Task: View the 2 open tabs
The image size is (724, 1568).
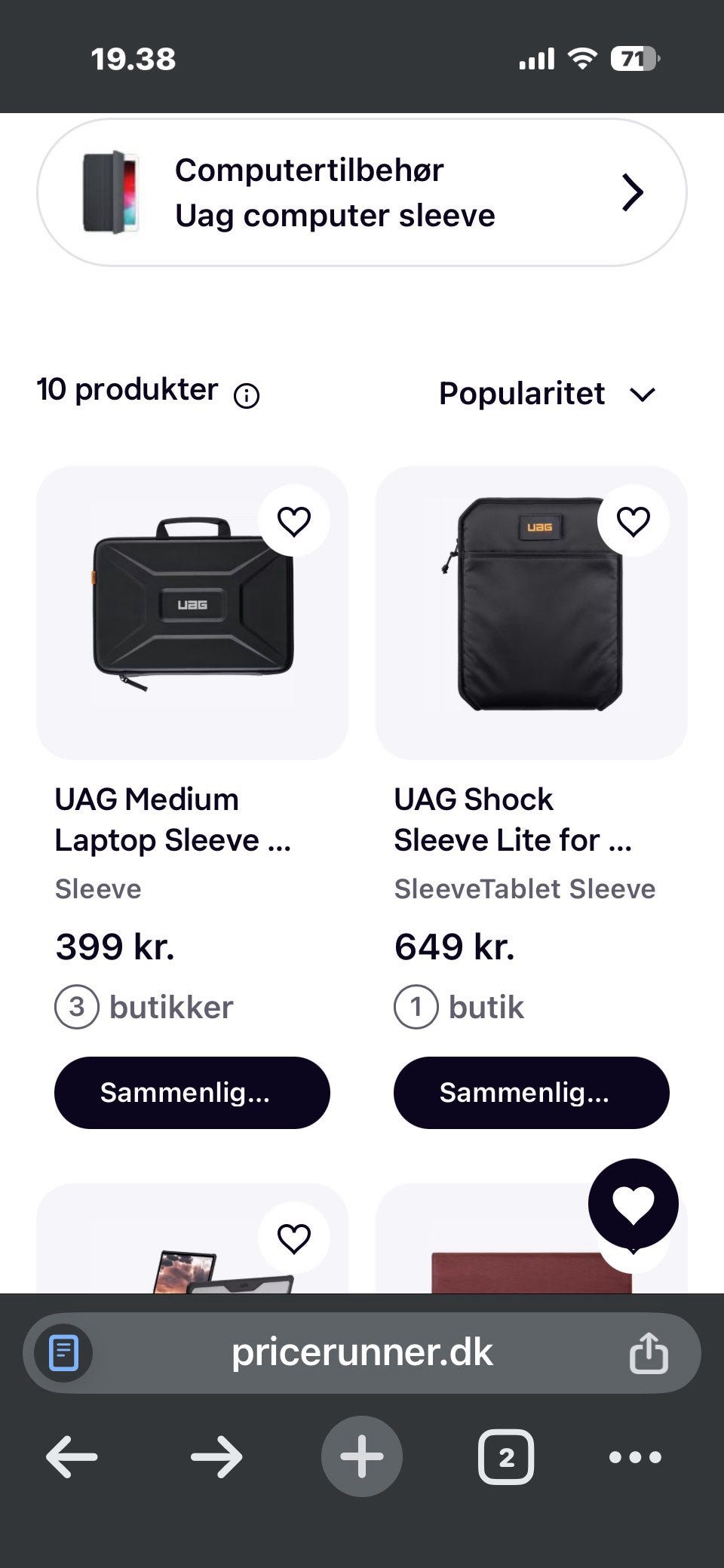Action: (506, 1457)
